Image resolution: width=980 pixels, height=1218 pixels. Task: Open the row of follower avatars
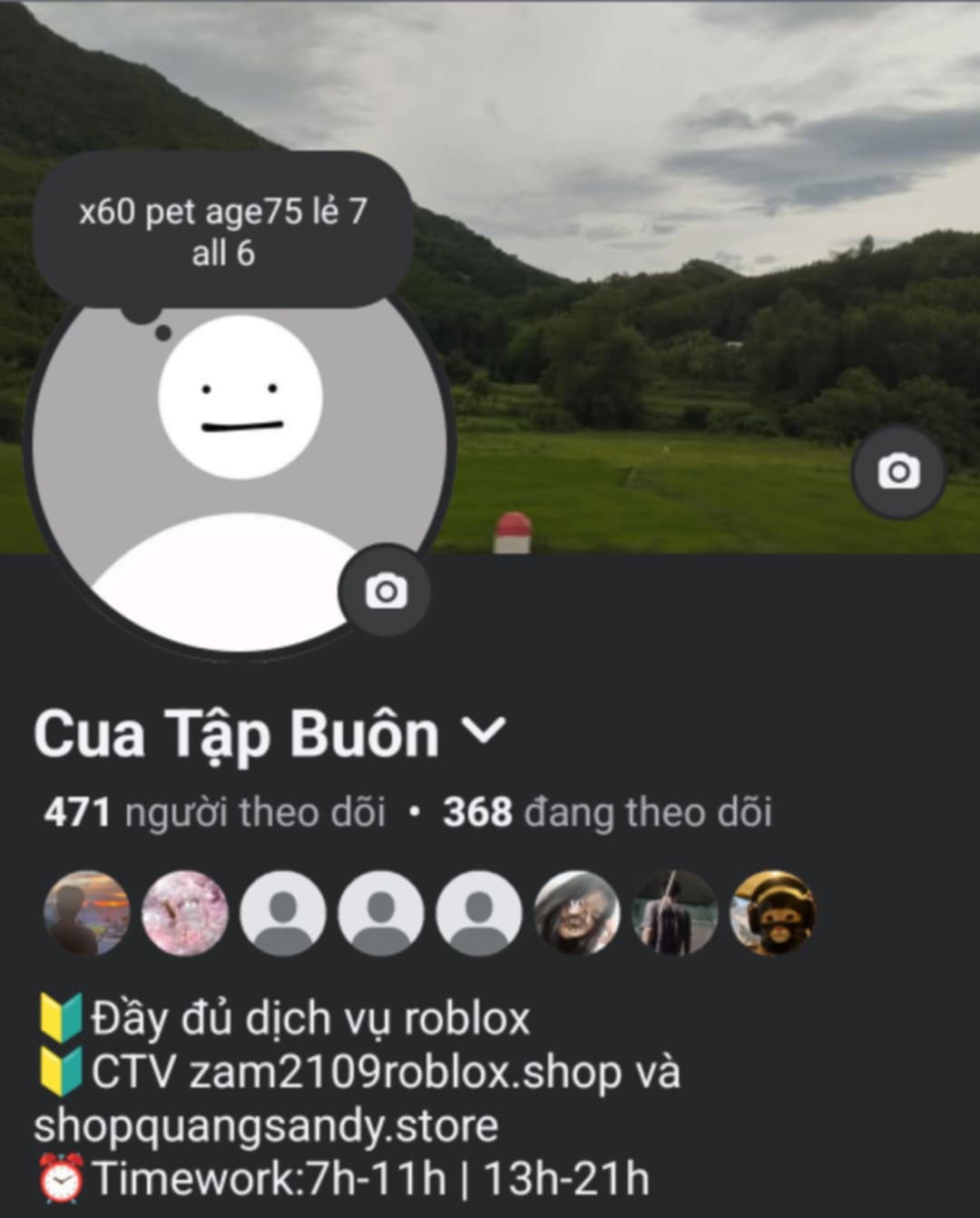(x=429, y=913)
